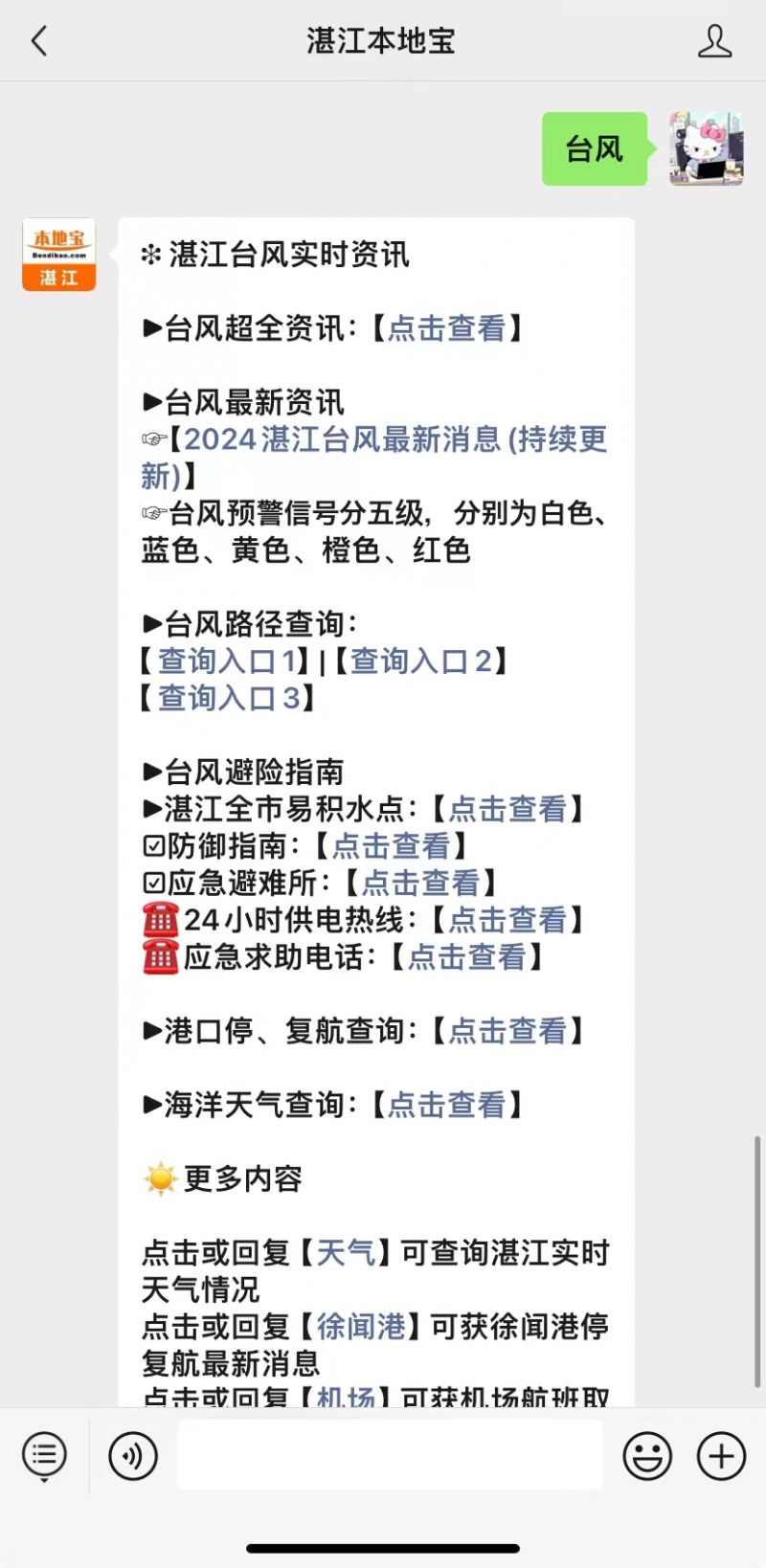View 应急求助电话 link

(x=467, y=956)
